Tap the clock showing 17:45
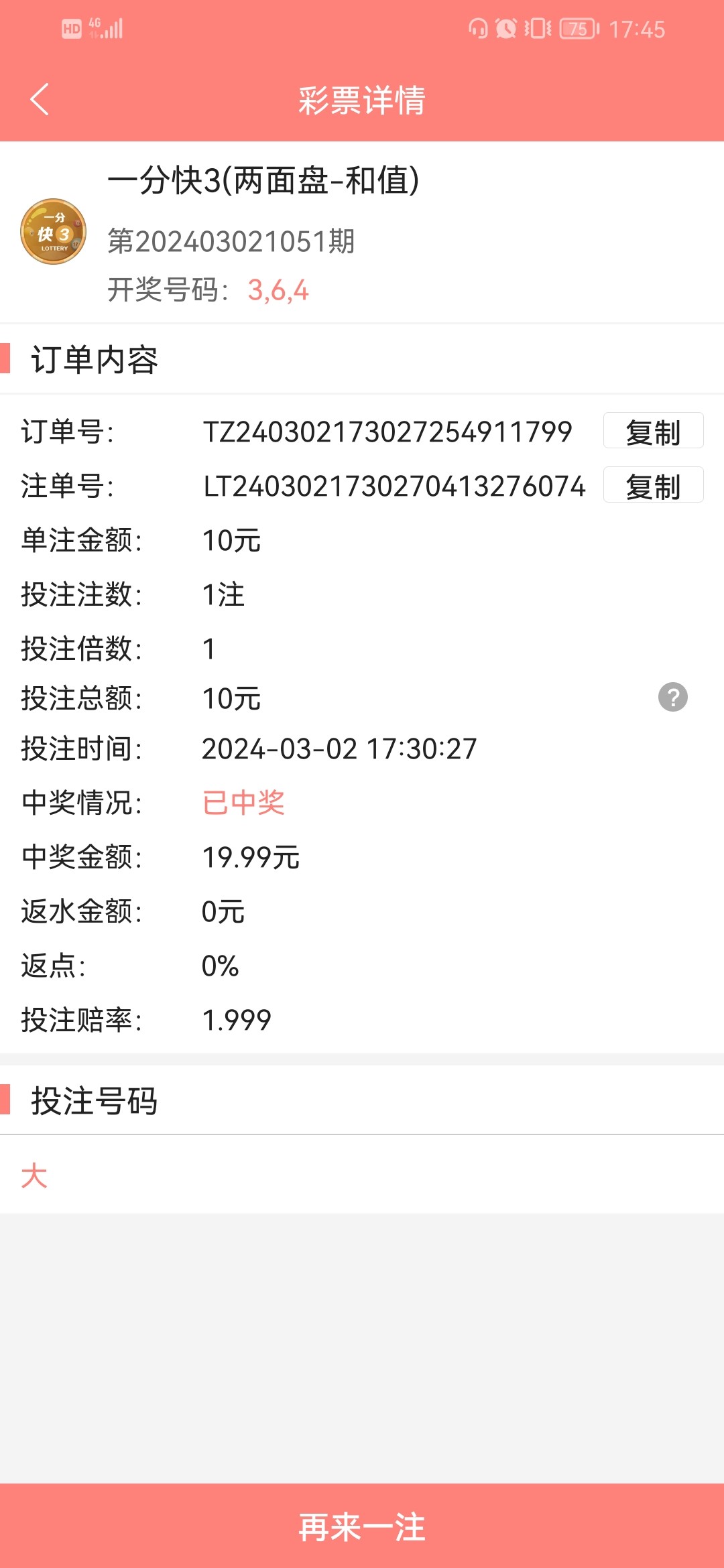The image size is (724, 1568). [x=637, y=28]
